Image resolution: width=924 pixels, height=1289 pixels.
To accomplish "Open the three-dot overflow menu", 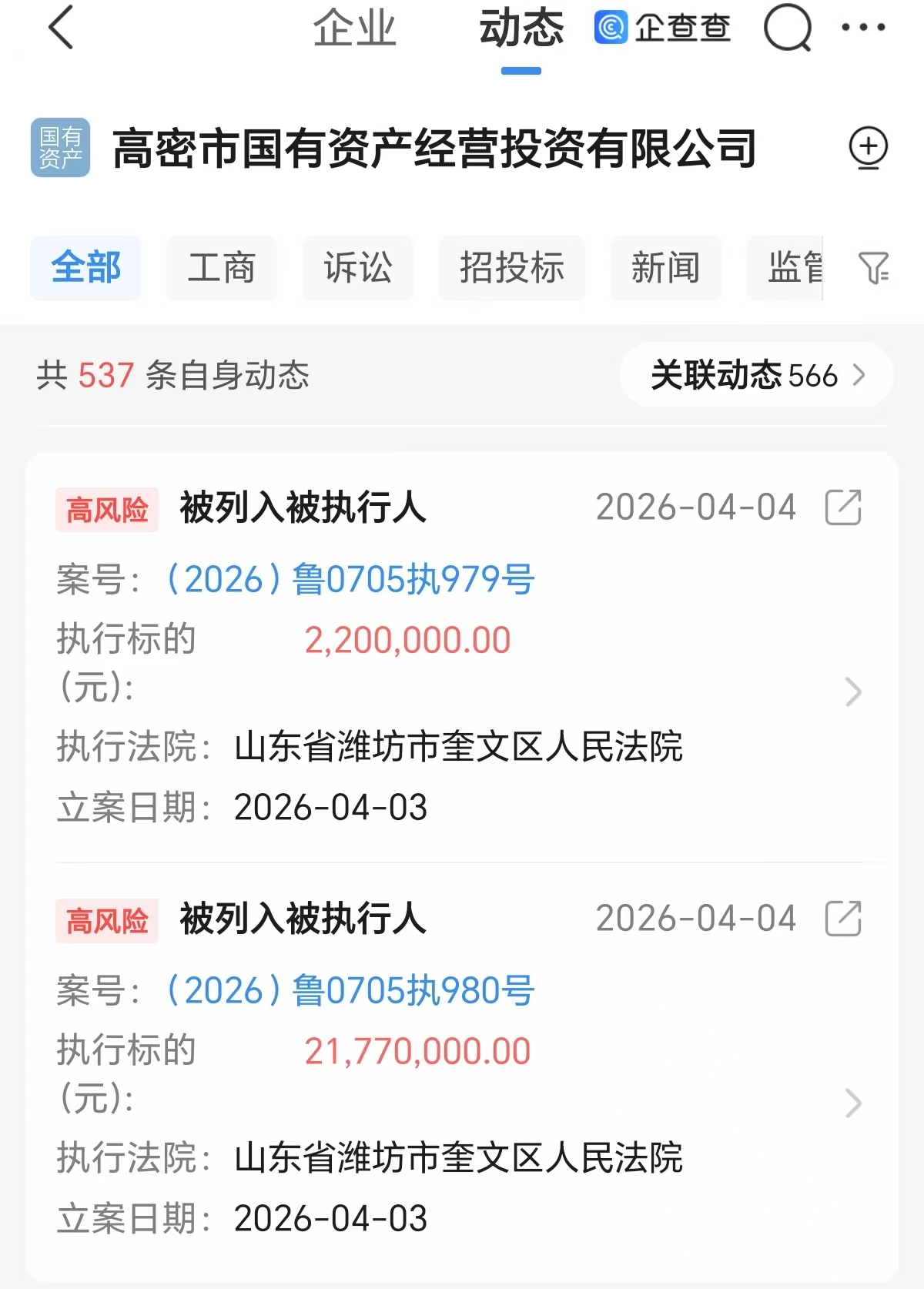I will click(863, 28).
